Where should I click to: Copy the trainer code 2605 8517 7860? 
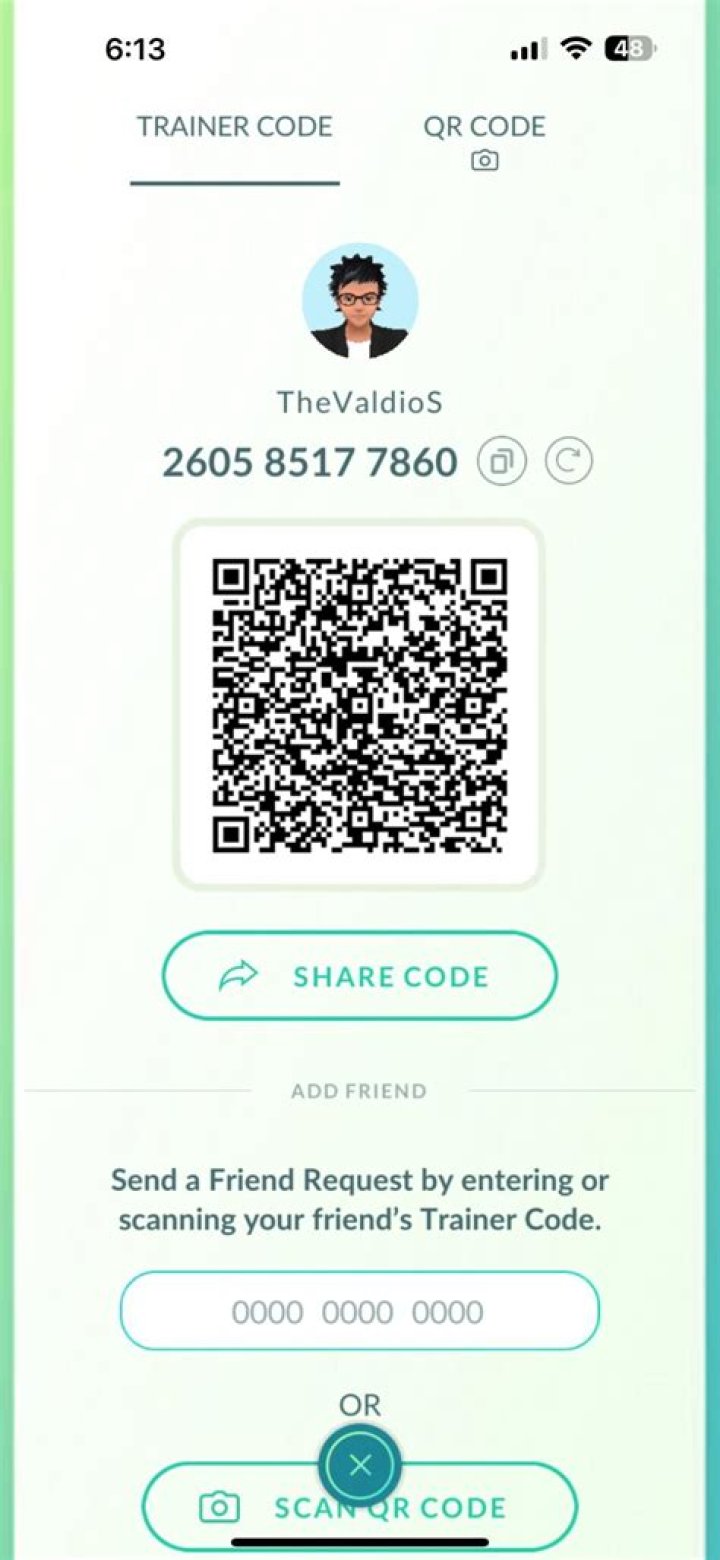pyautogui.click(x=501, y=462)
